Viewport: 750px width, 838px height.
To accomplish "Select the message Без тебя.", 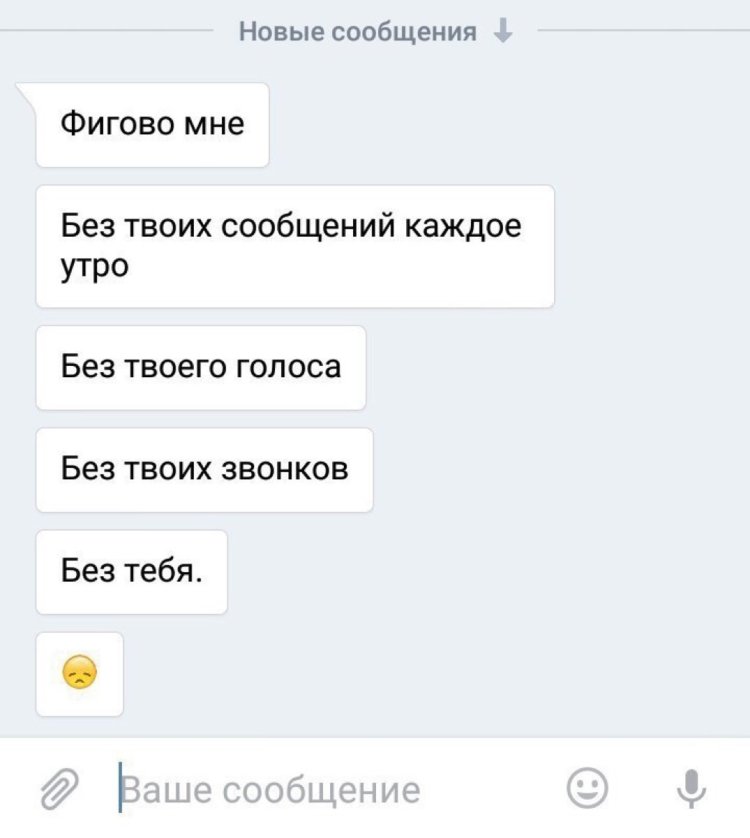I will [x=130, y=571].
